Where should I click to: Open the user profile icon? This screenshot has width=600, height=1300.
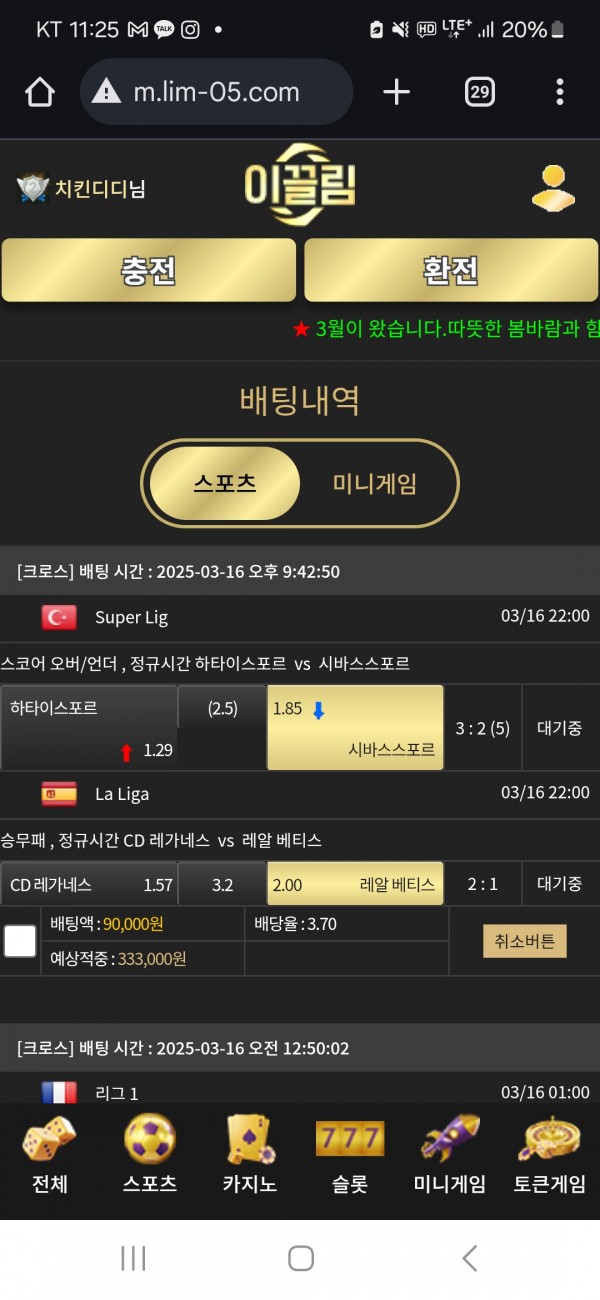[552, 188]
